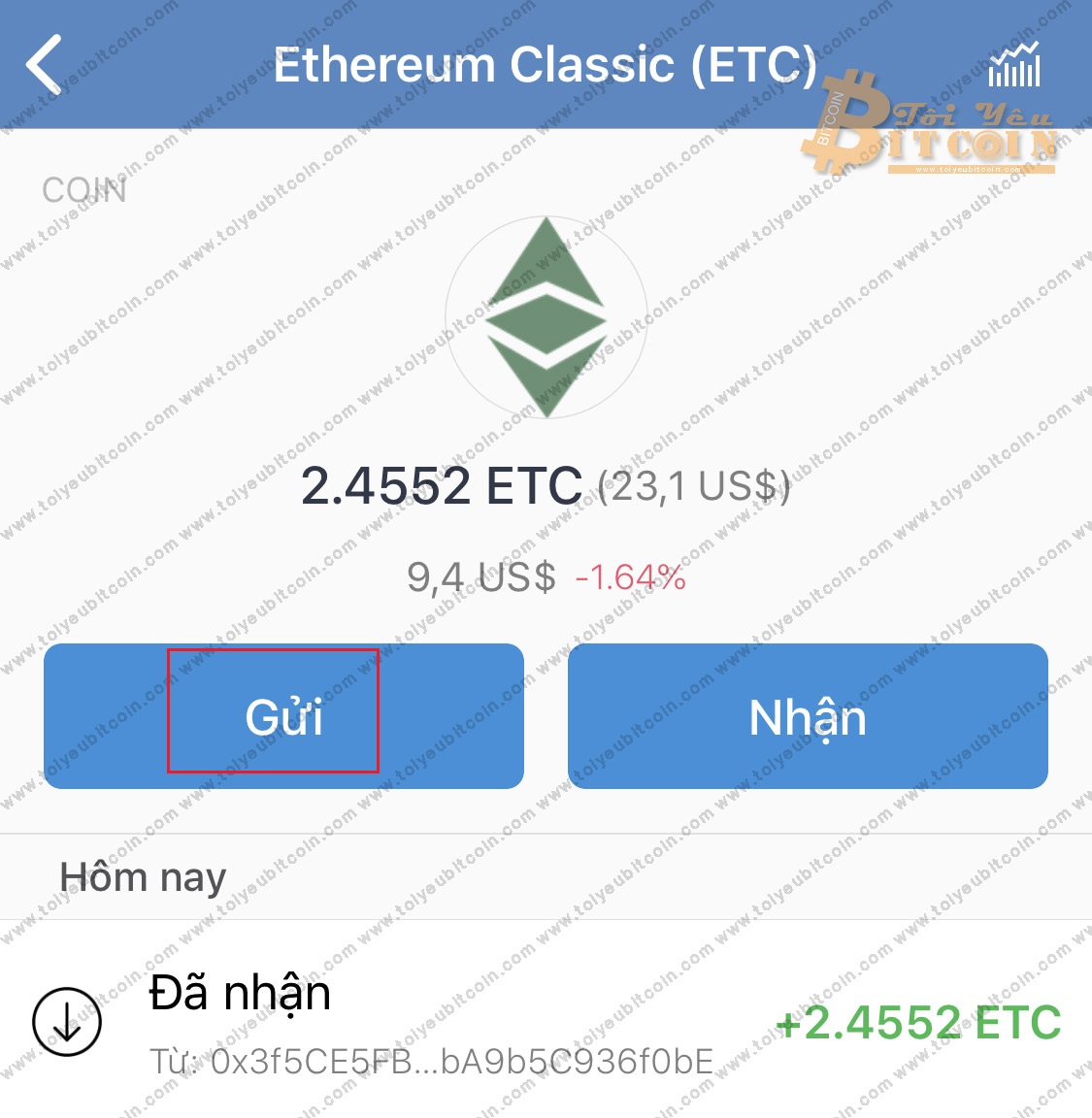Go back using the top-left arrow
1092x1118 pixels.
(45, 65)
